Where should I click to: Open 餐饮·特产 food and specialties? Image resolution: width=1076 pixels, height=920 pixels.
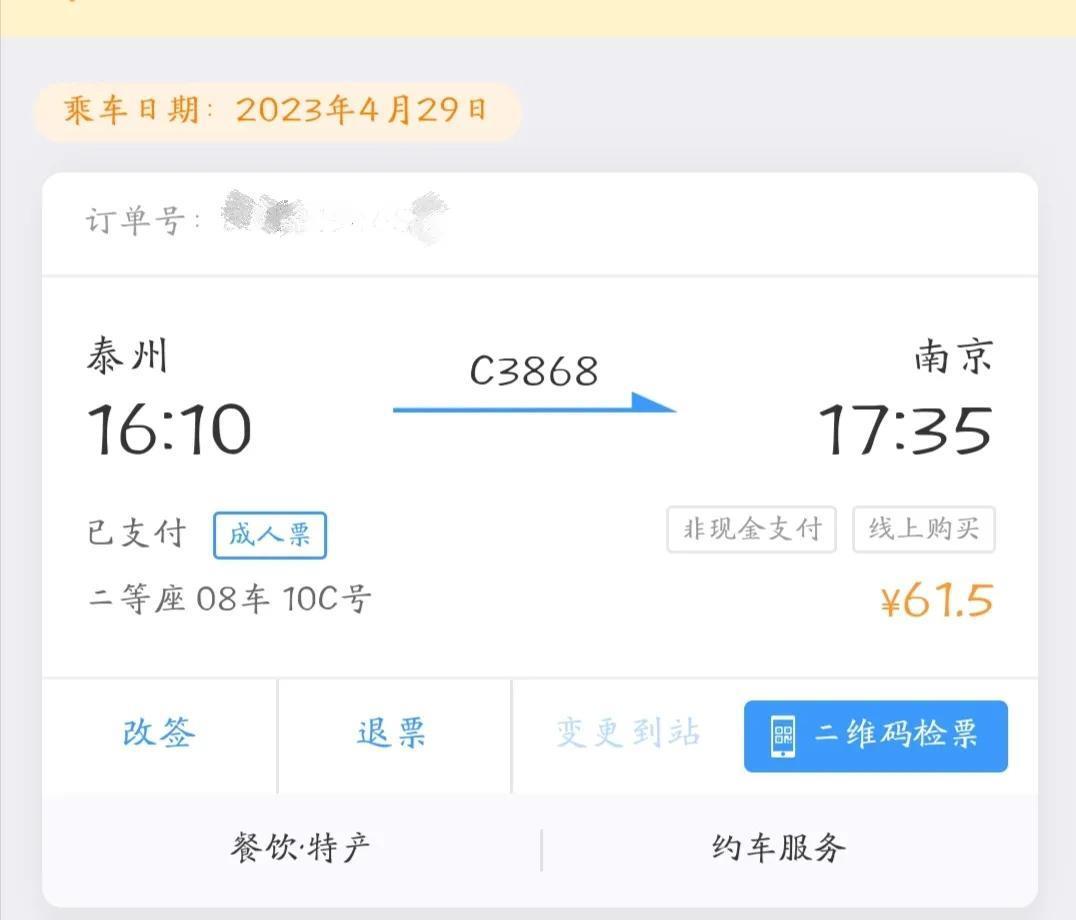[x=300, y=849]
